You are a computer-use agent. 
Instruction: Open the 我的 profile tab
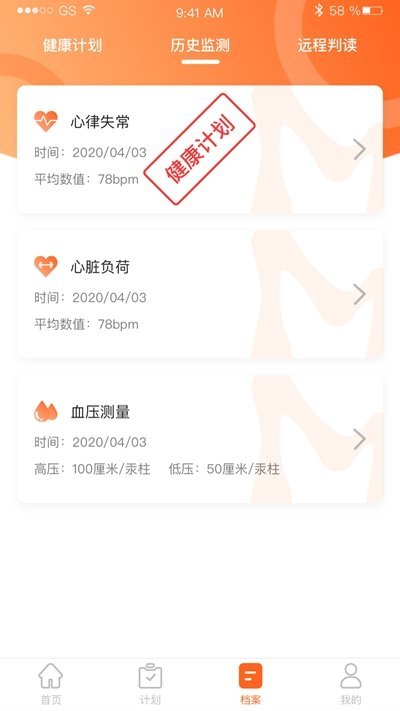(351, 684)
